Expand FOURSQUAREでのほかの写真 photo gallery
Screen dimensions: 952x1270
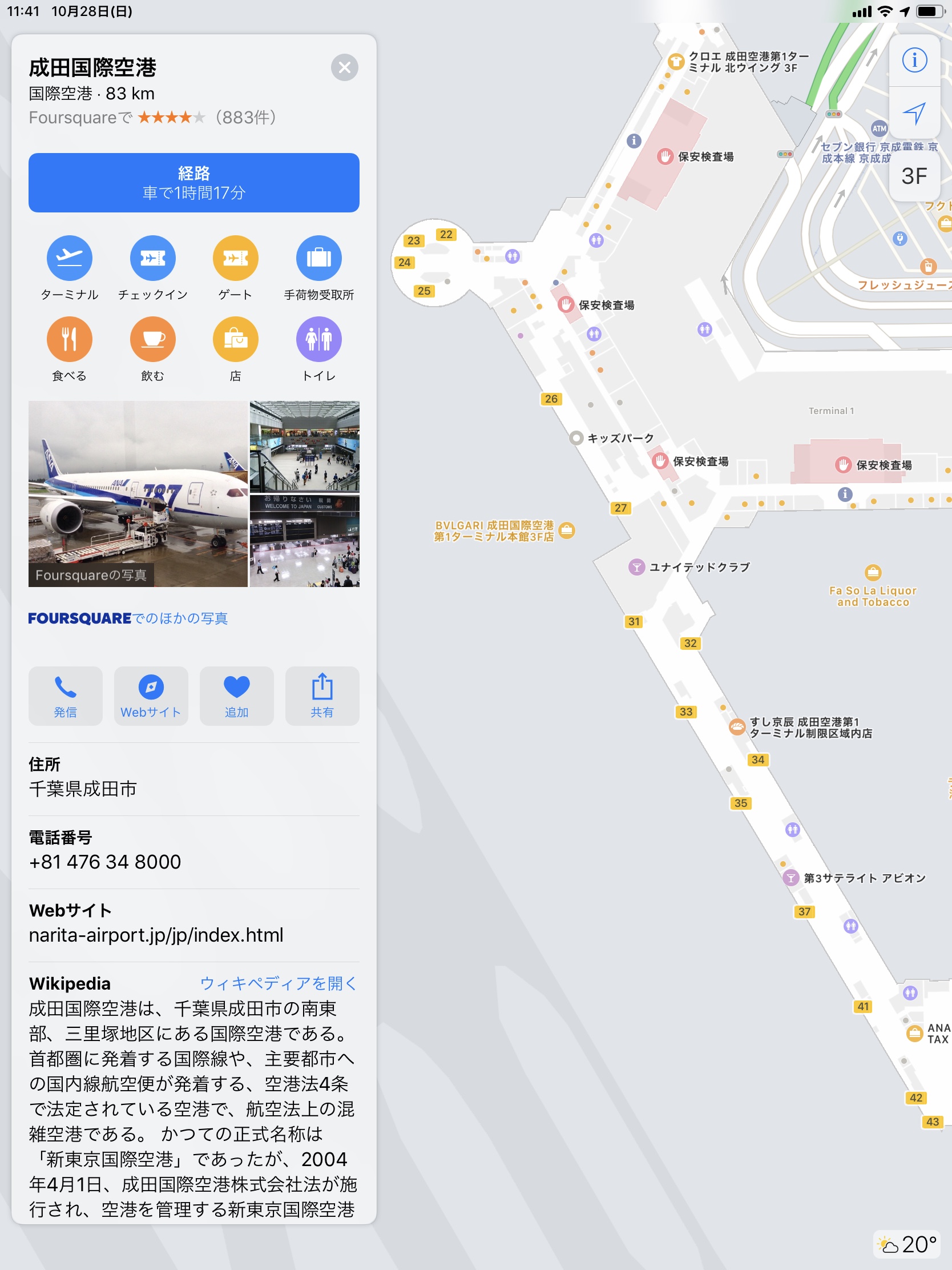pos(128,618)
